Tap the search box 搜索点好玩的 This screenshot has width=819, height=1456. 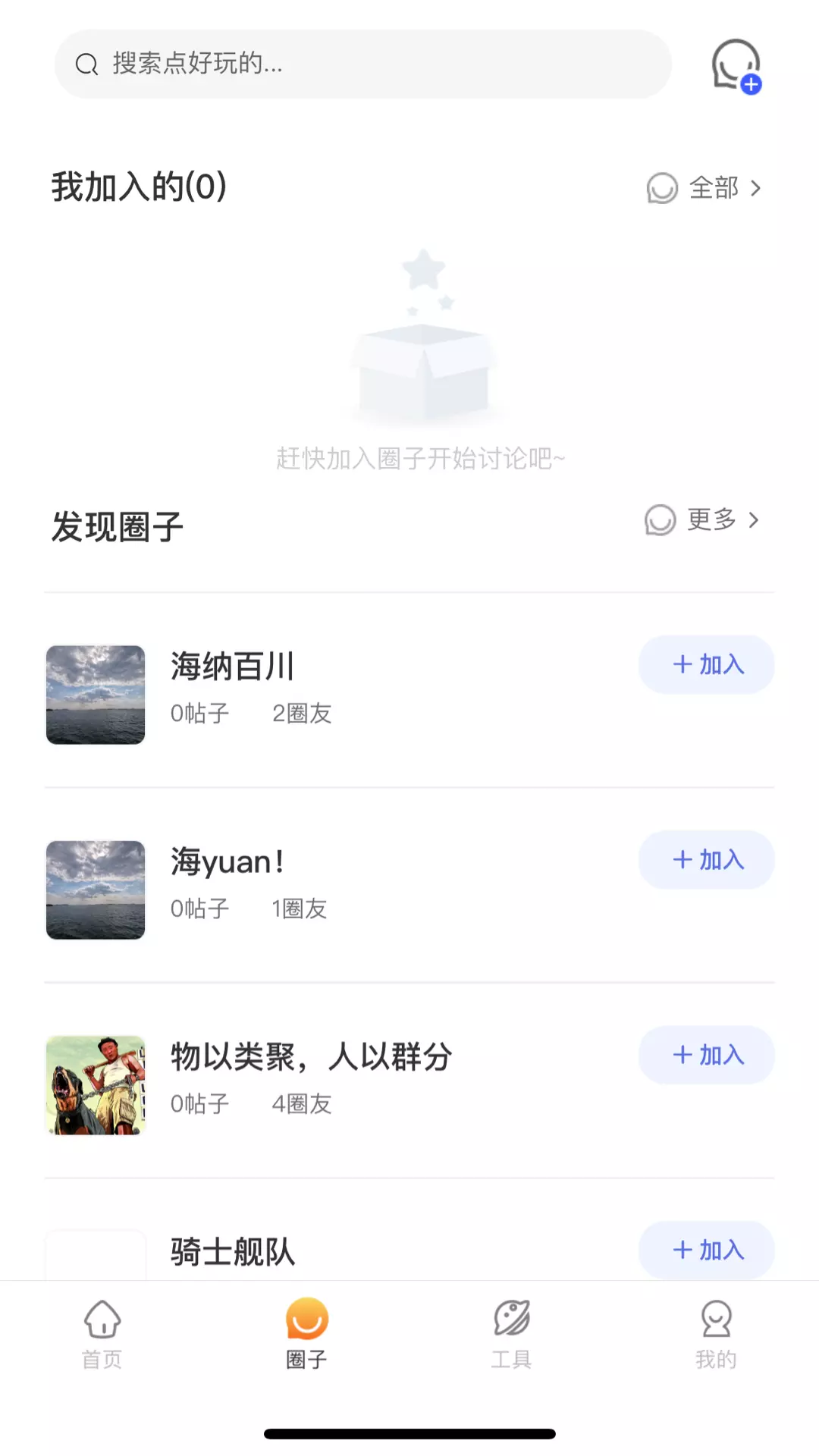click(x=363, y=64)
